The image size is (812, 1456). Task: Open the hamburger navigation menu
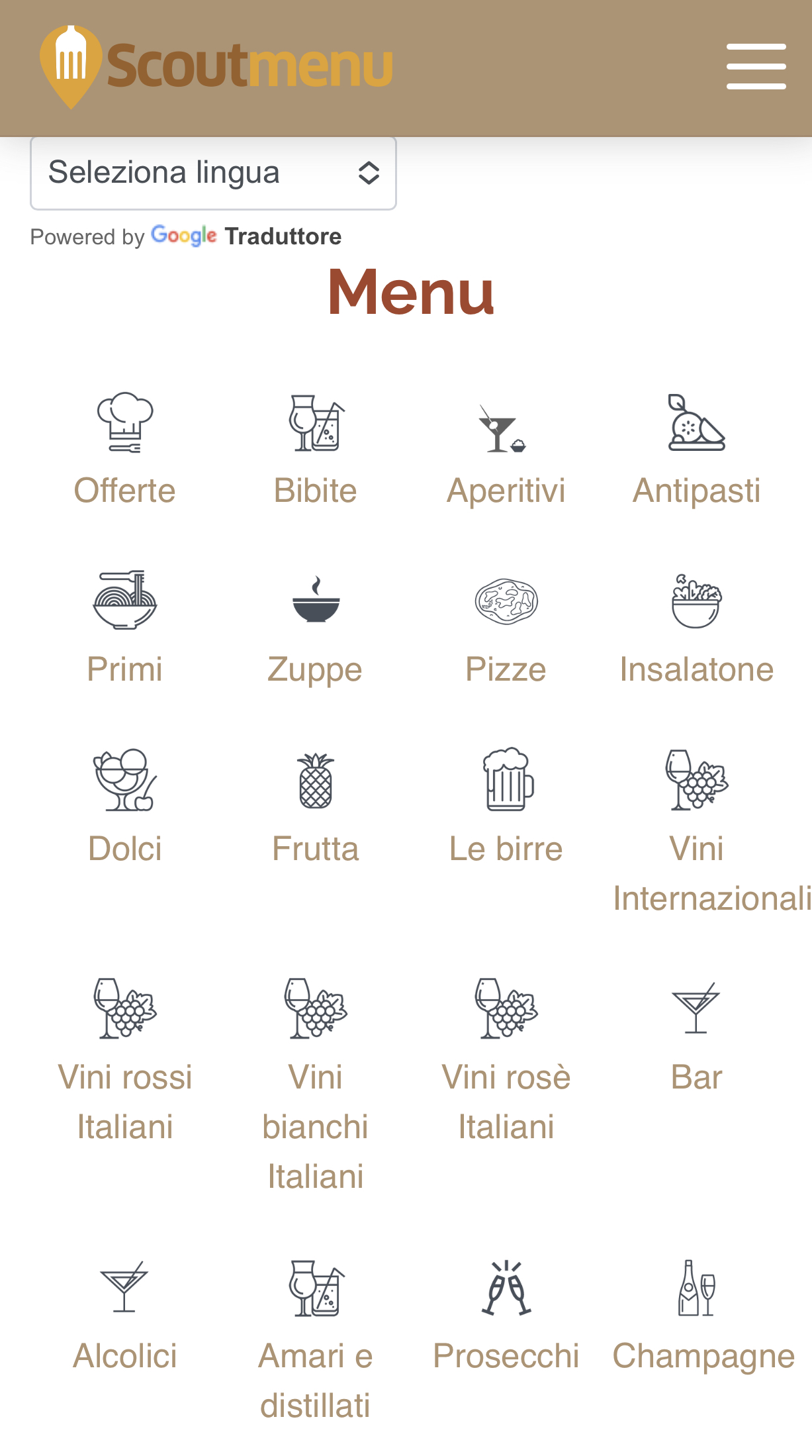[756, 67]
